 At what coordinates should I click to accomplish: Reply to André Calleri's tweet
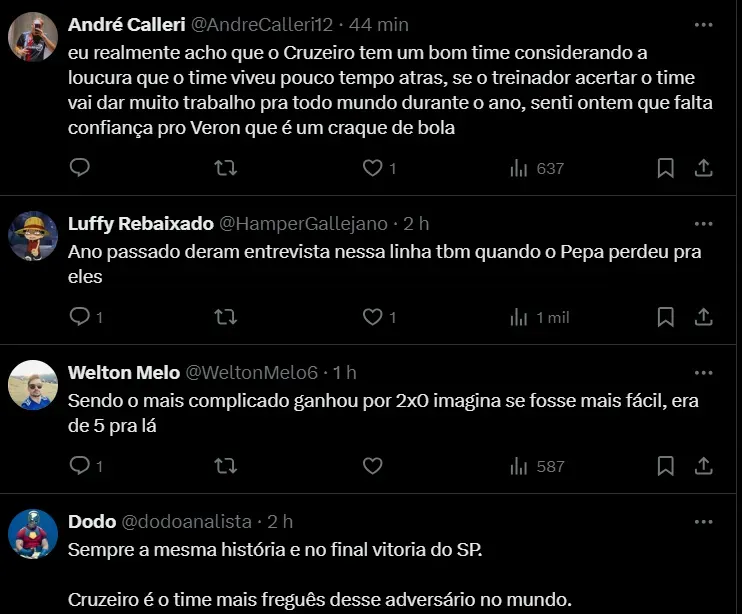pos(80,168)
